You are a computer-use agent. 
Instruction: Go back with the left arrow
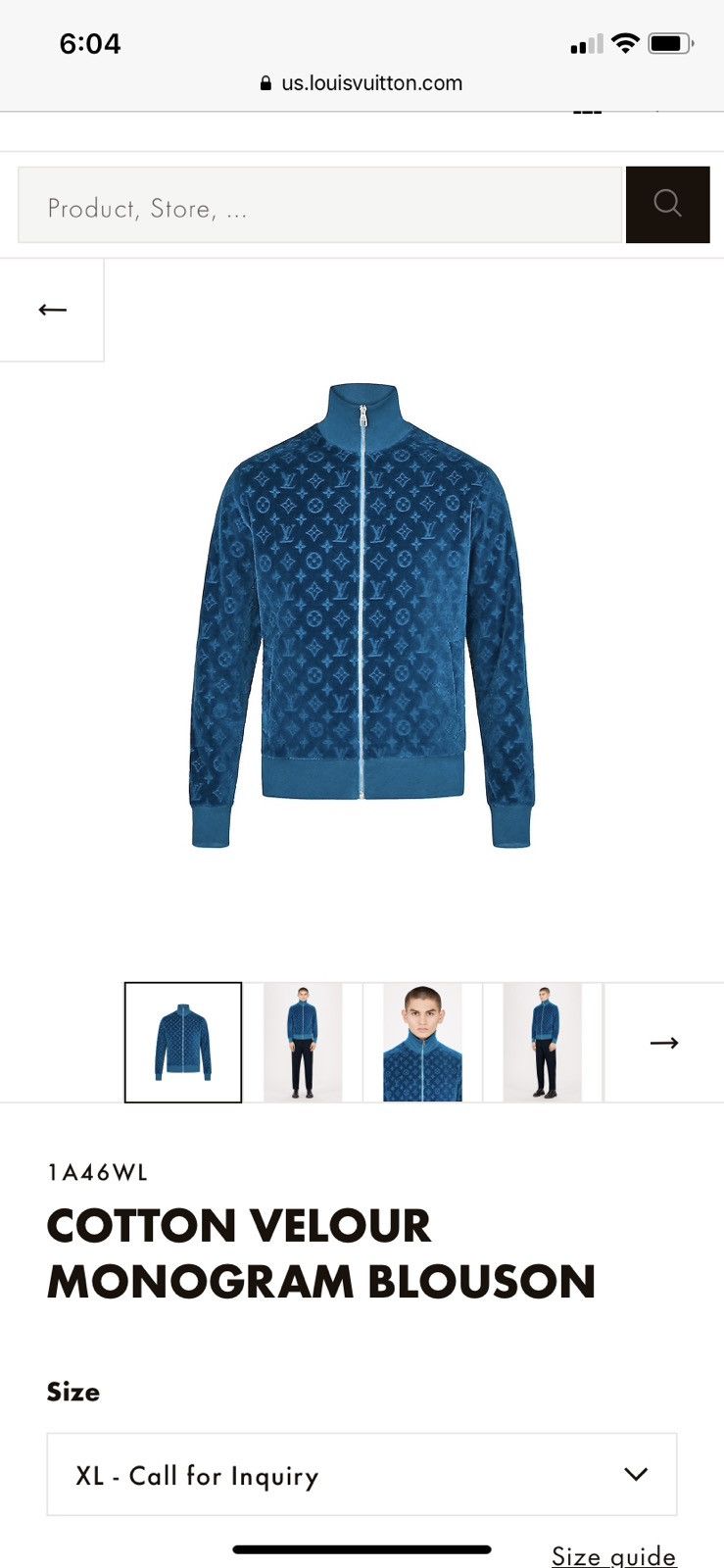tap(52, 310)
